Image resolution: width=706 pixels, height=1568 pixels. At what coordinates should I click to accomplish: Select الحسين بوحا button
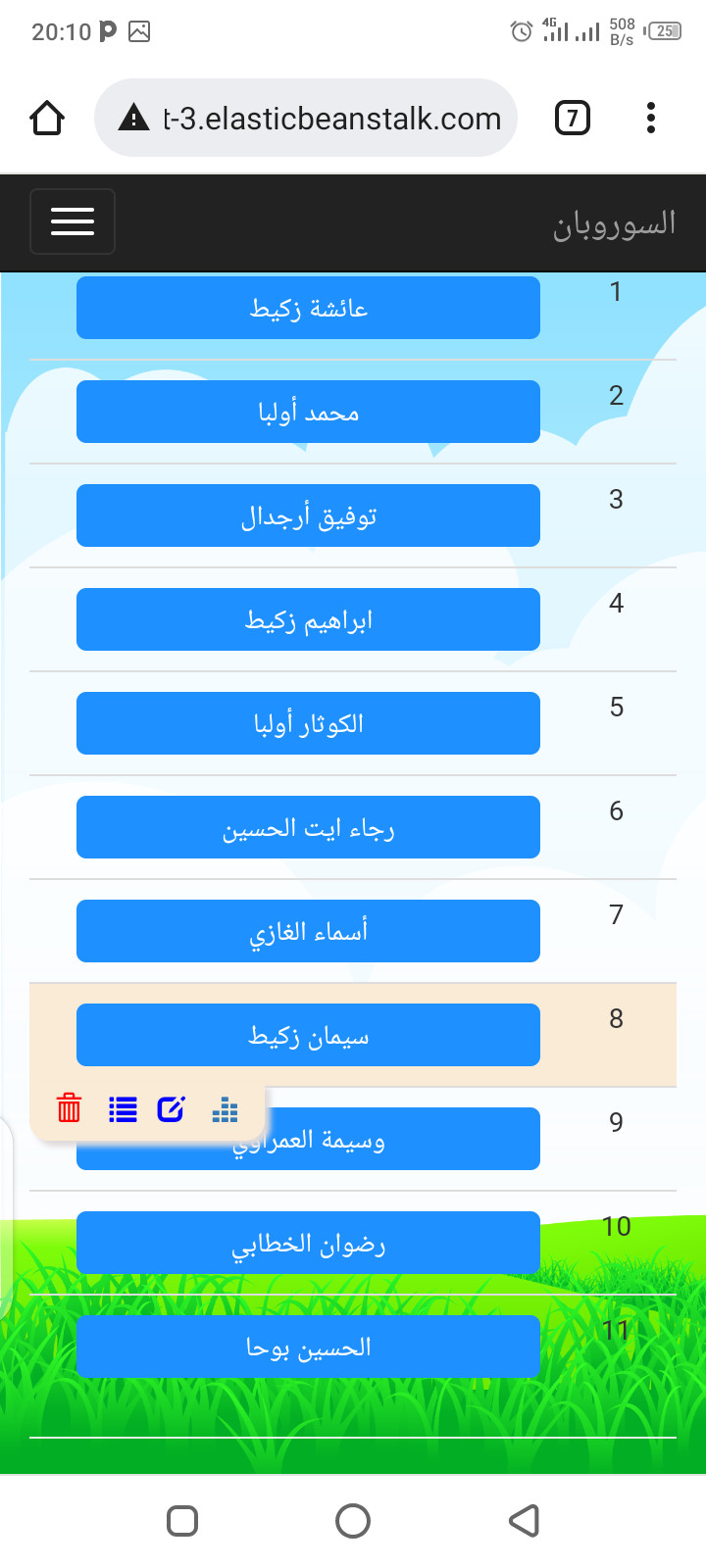click(x=308, y=1347)
